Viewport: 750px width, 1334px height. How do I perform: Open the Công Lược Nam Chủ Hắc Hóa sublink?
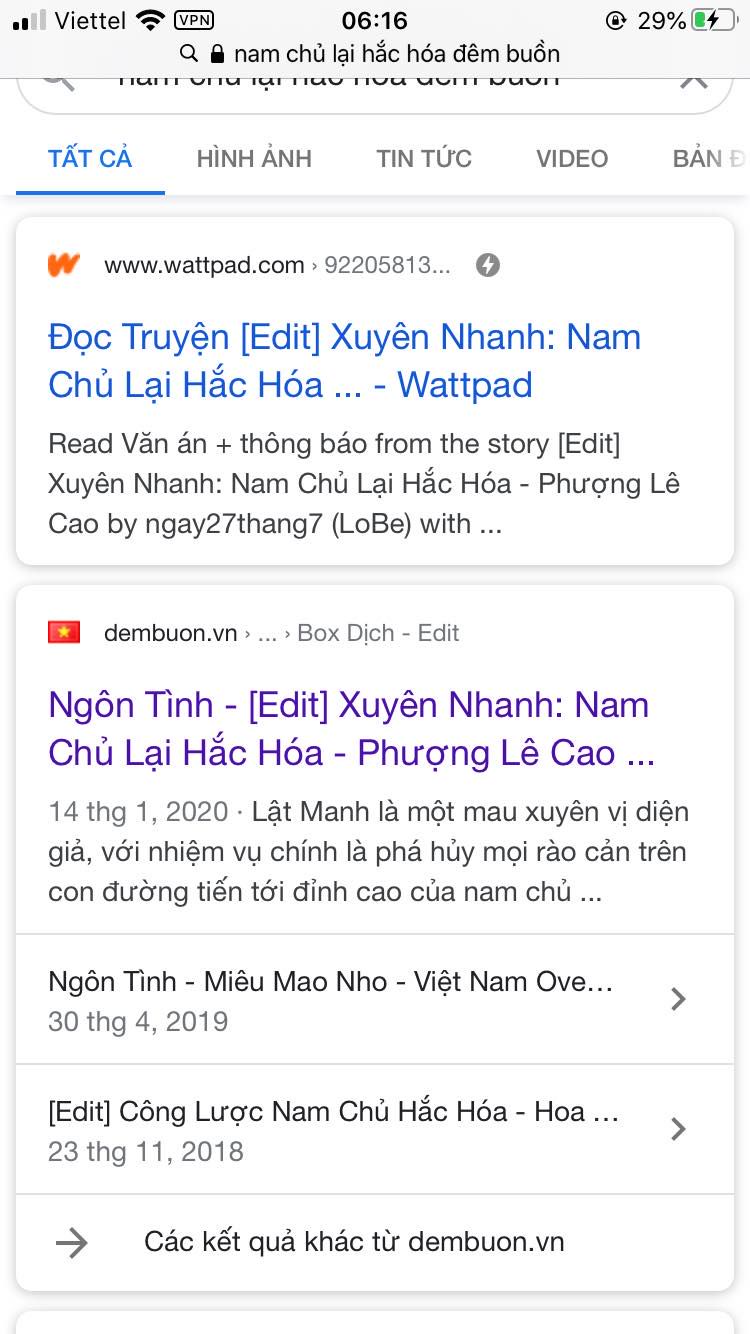tap(375, 1130)
